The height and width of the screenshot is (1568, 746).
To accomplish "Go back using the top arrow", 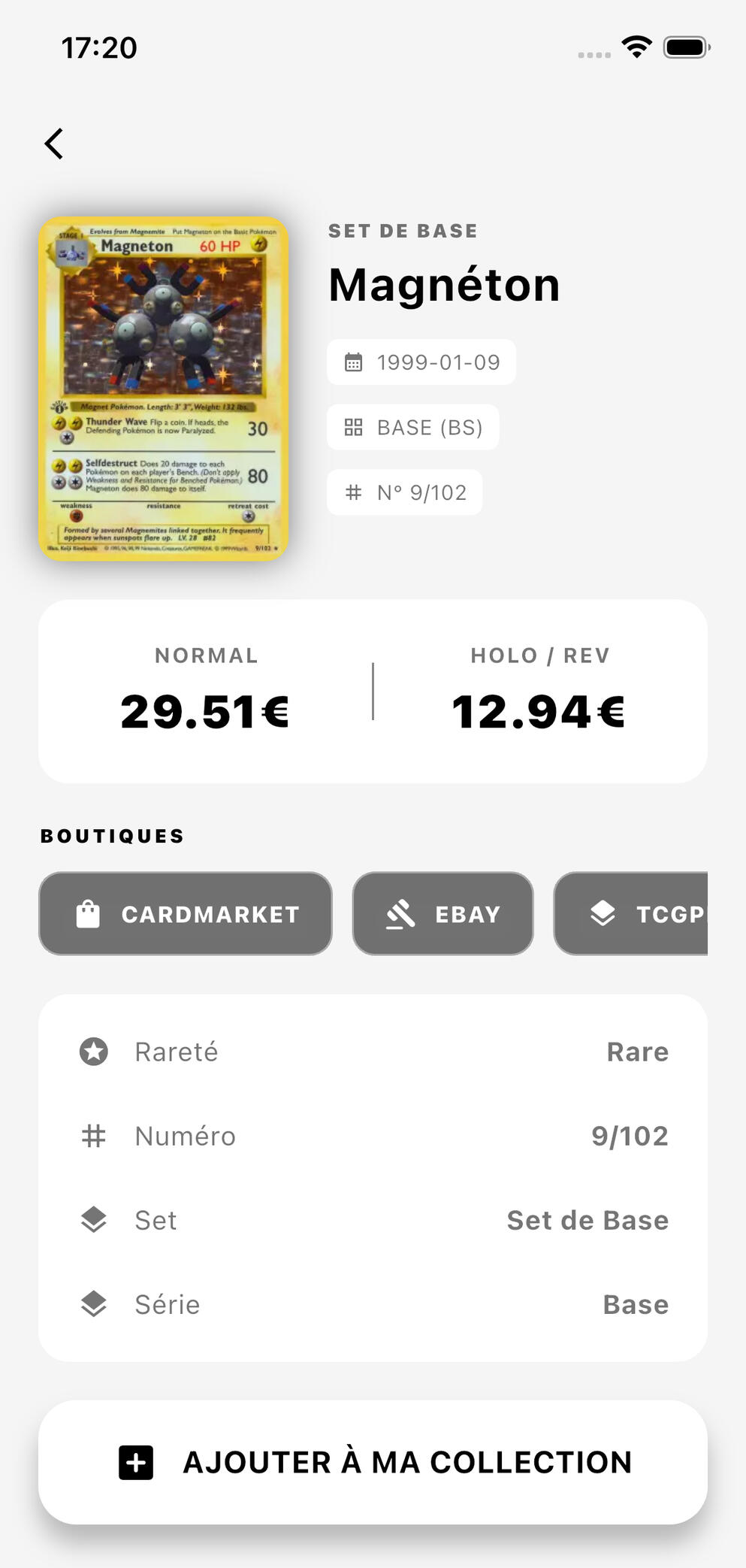I will [54, 144].
